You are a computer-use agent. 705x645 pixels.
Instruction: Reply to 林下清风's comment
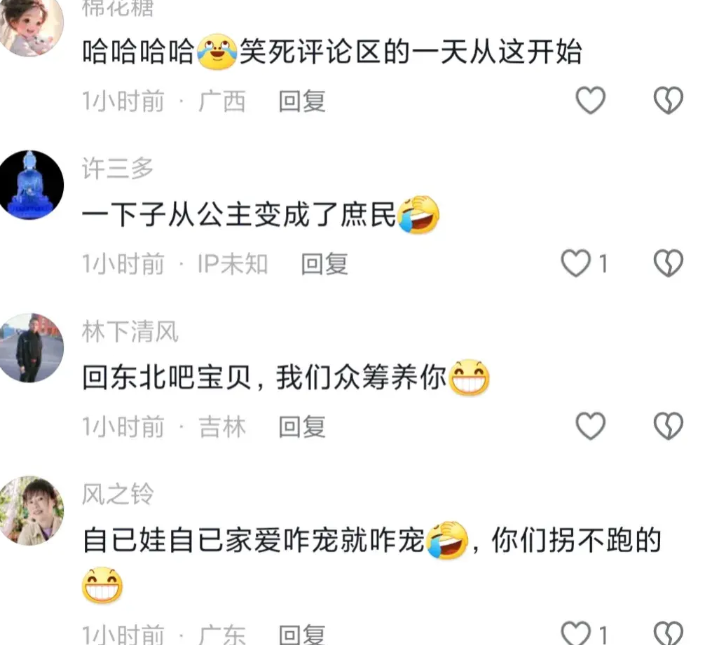click(302, 427)
